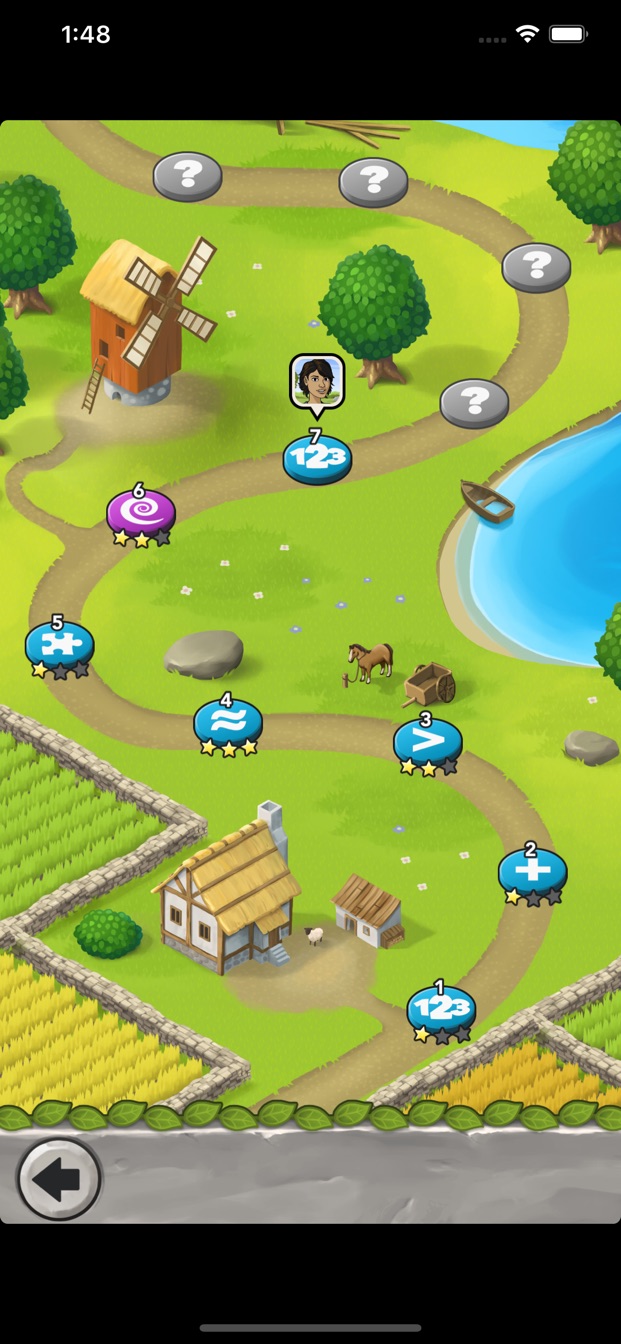Screen dimensions: 621x1344
Task: Select level 4 approximately-equal stage
Action: [x=228, y=723]
